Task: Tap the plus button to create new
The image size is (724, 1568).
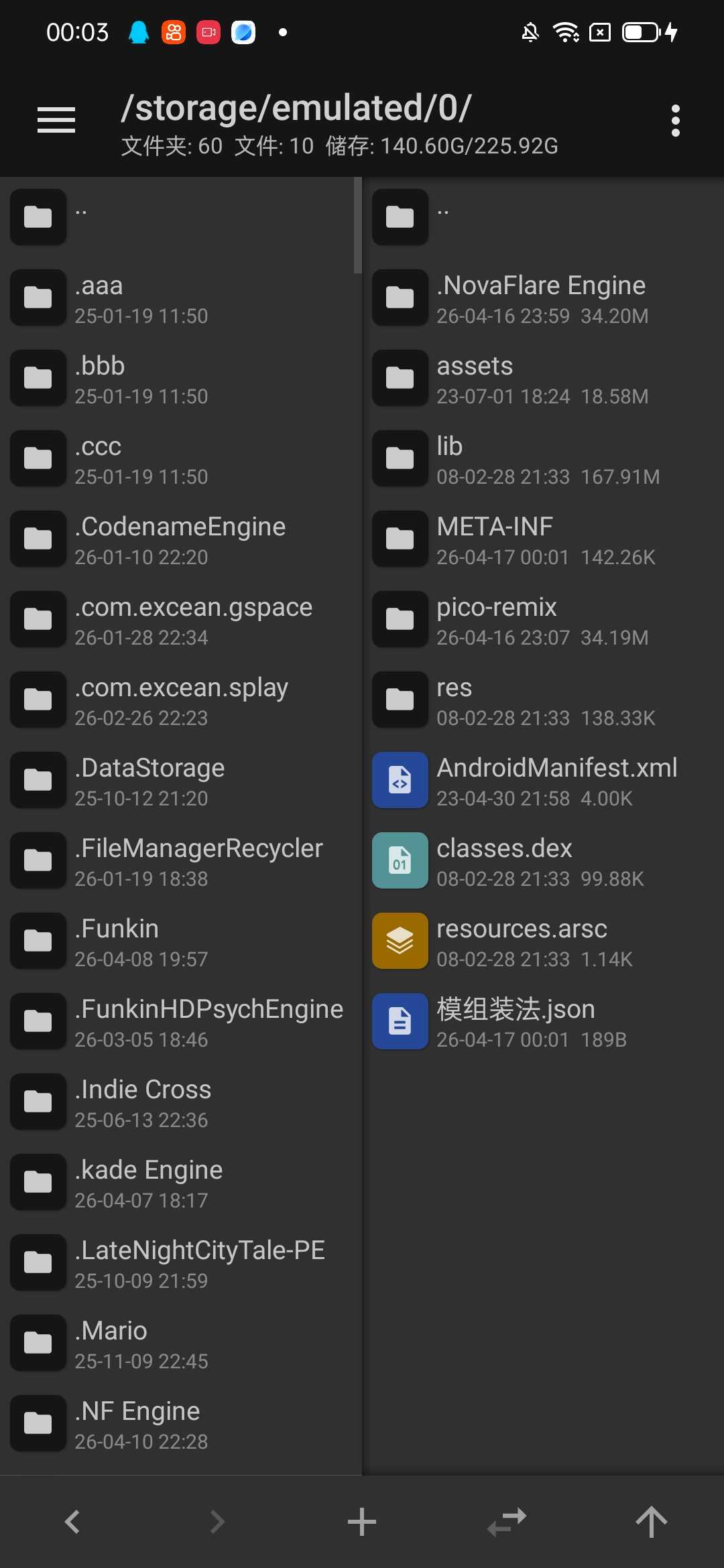Action: pos(362,1521)
